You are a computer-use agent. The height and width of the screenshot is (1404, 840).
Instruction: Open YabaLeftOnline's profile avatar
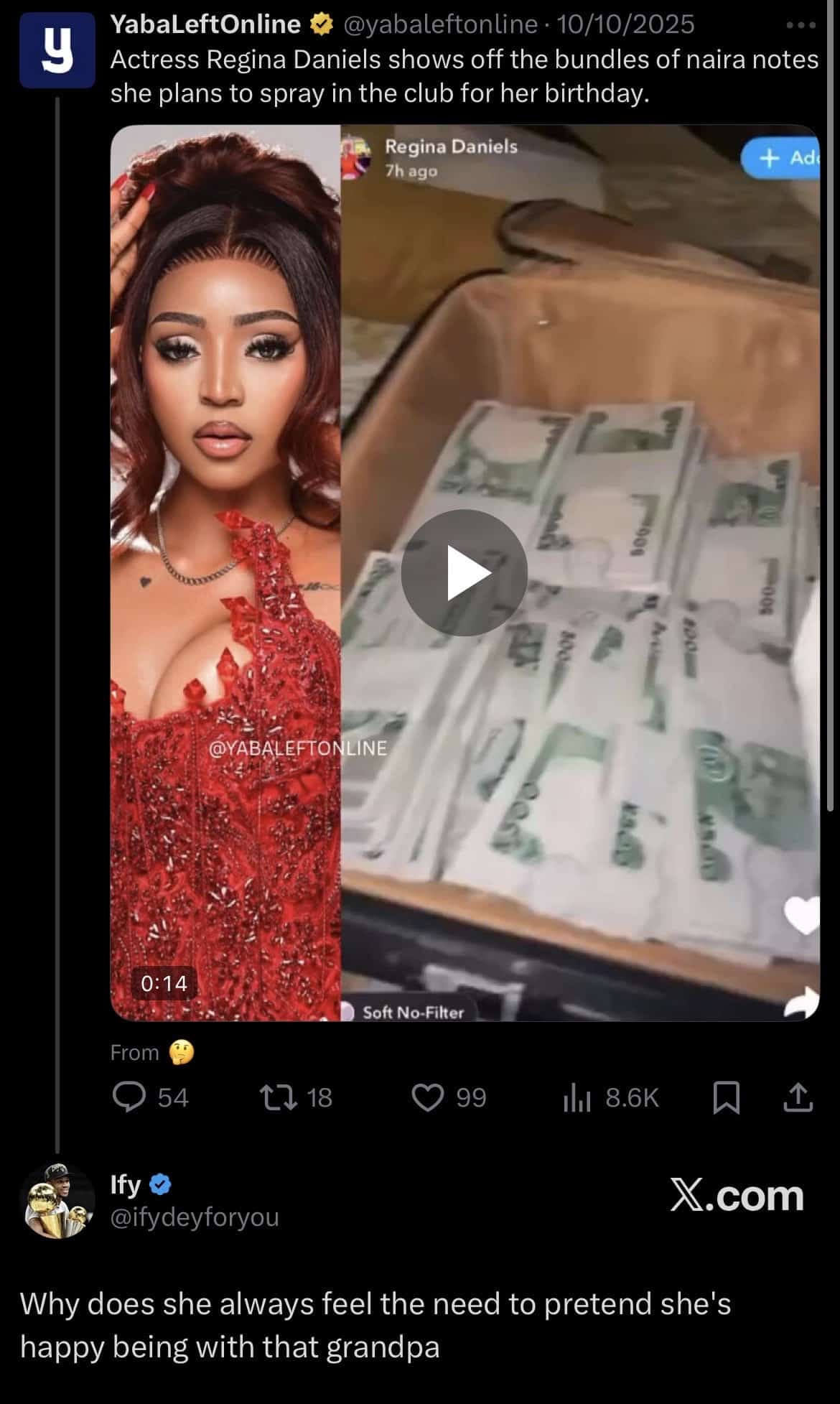tap(57, 50)
